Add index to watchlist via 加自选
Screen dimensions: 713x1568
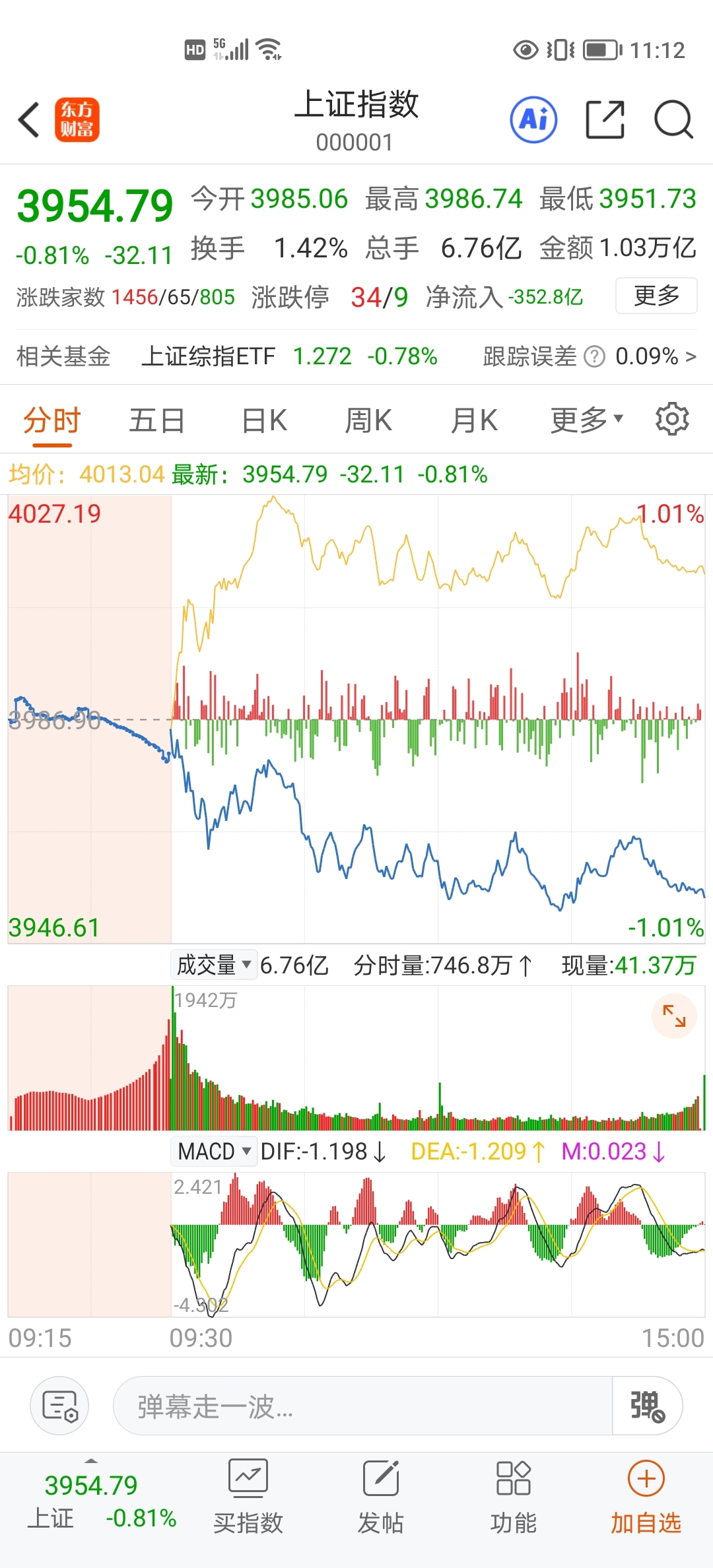pos(646,1496)
